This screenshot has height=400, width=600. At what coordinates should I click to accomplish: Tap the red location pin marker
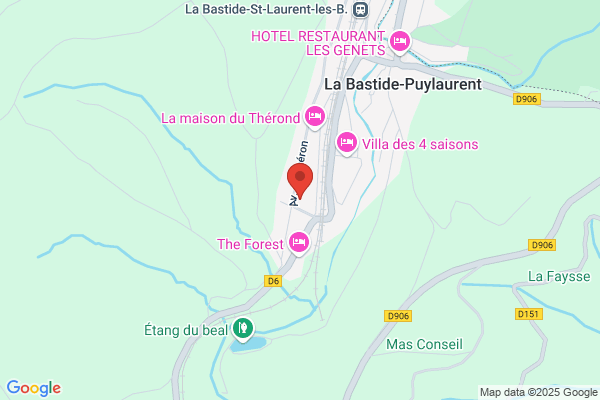pyautogui.click(x=300, y=181)
